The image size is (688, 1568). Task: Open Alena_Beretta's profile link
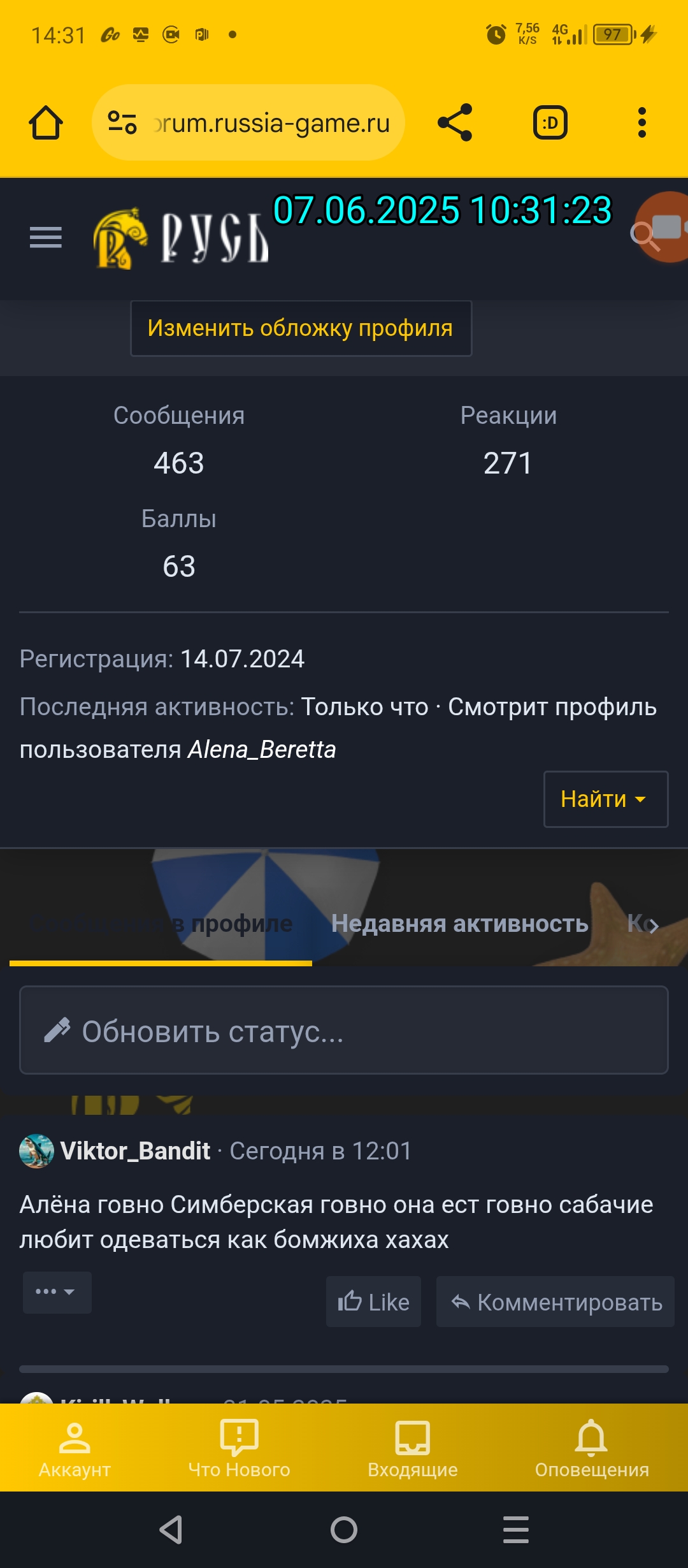point(262,750)
